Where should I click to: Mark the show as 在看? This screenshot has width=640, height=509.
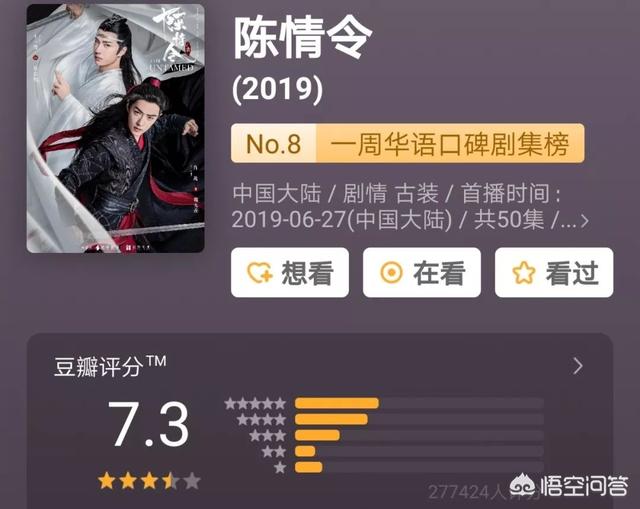pos(421,273)
